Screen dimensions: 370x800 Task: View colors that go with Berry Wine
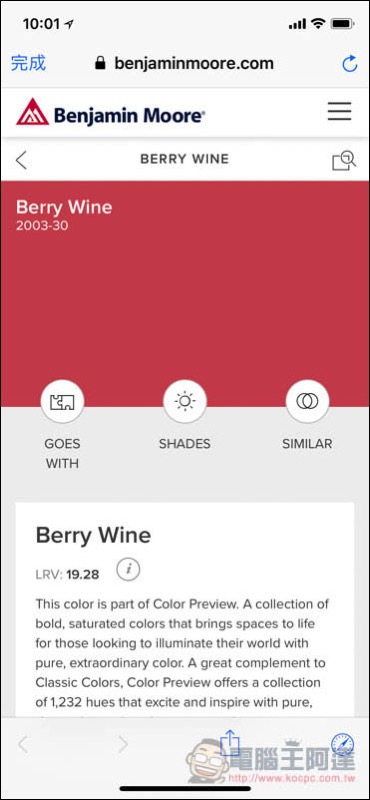[x=62, y=402]
